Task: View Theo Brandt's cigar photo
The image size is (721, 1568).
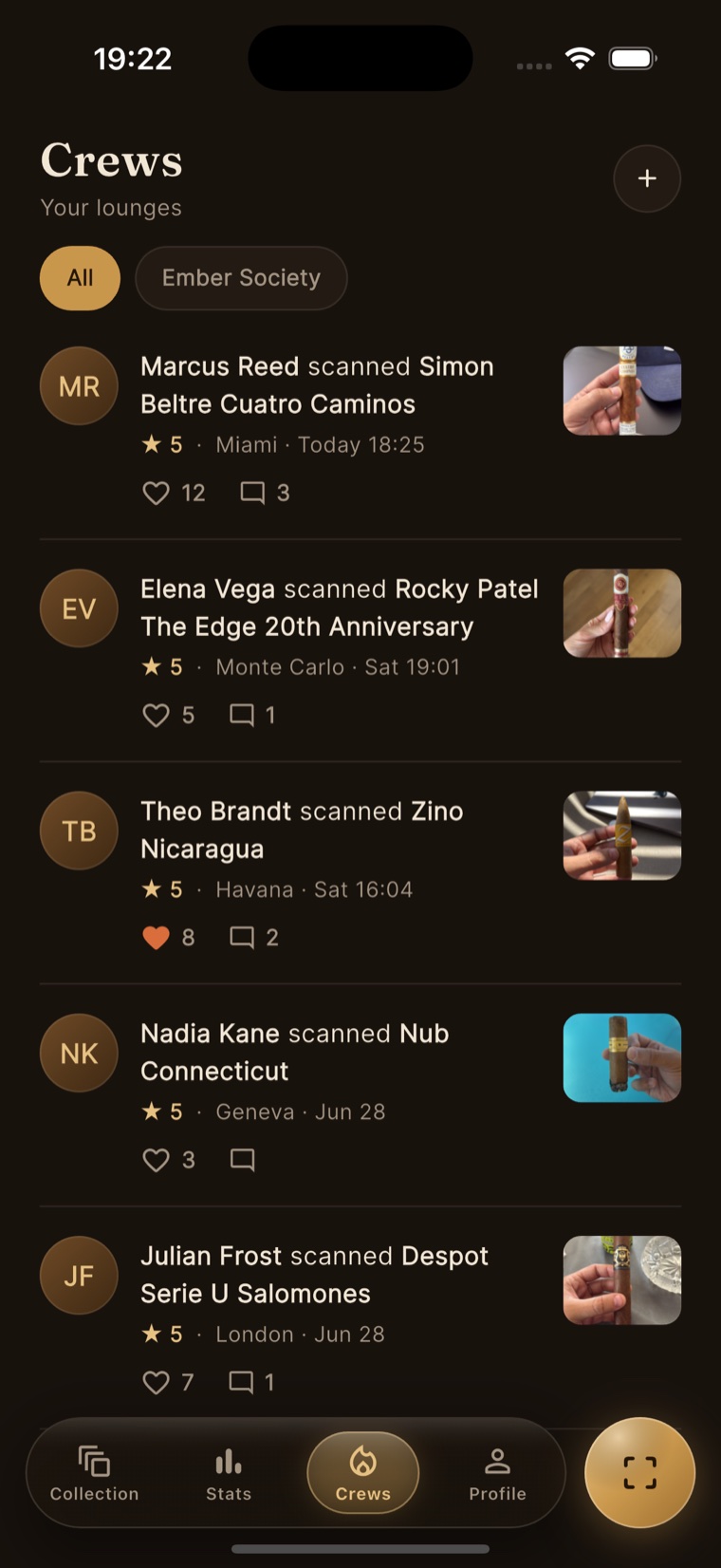Action: point(622,835)
